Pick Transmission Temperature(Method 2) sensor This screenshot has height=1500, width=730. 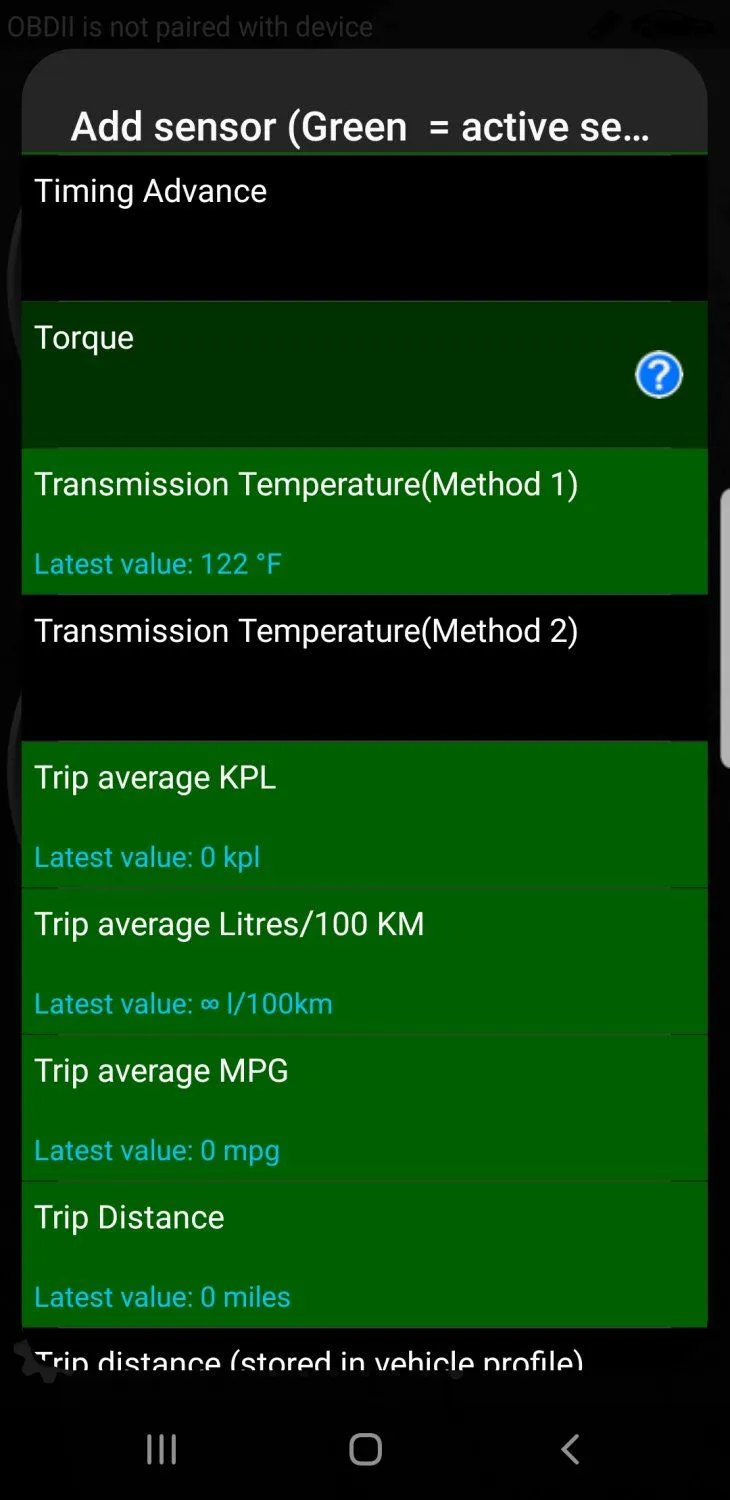[364, 667]
